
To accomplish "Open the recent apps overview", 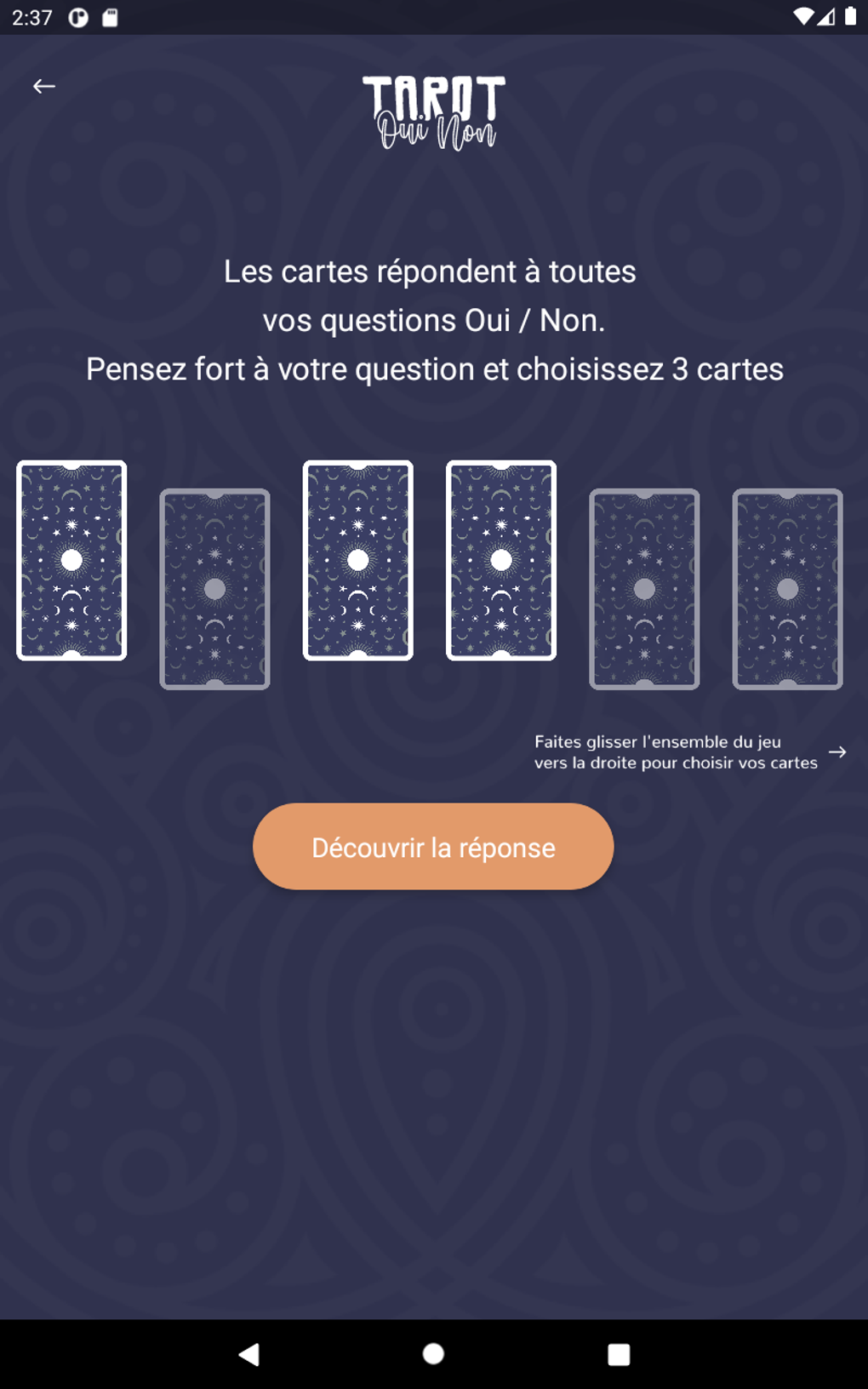I will tap(619, 1354).
